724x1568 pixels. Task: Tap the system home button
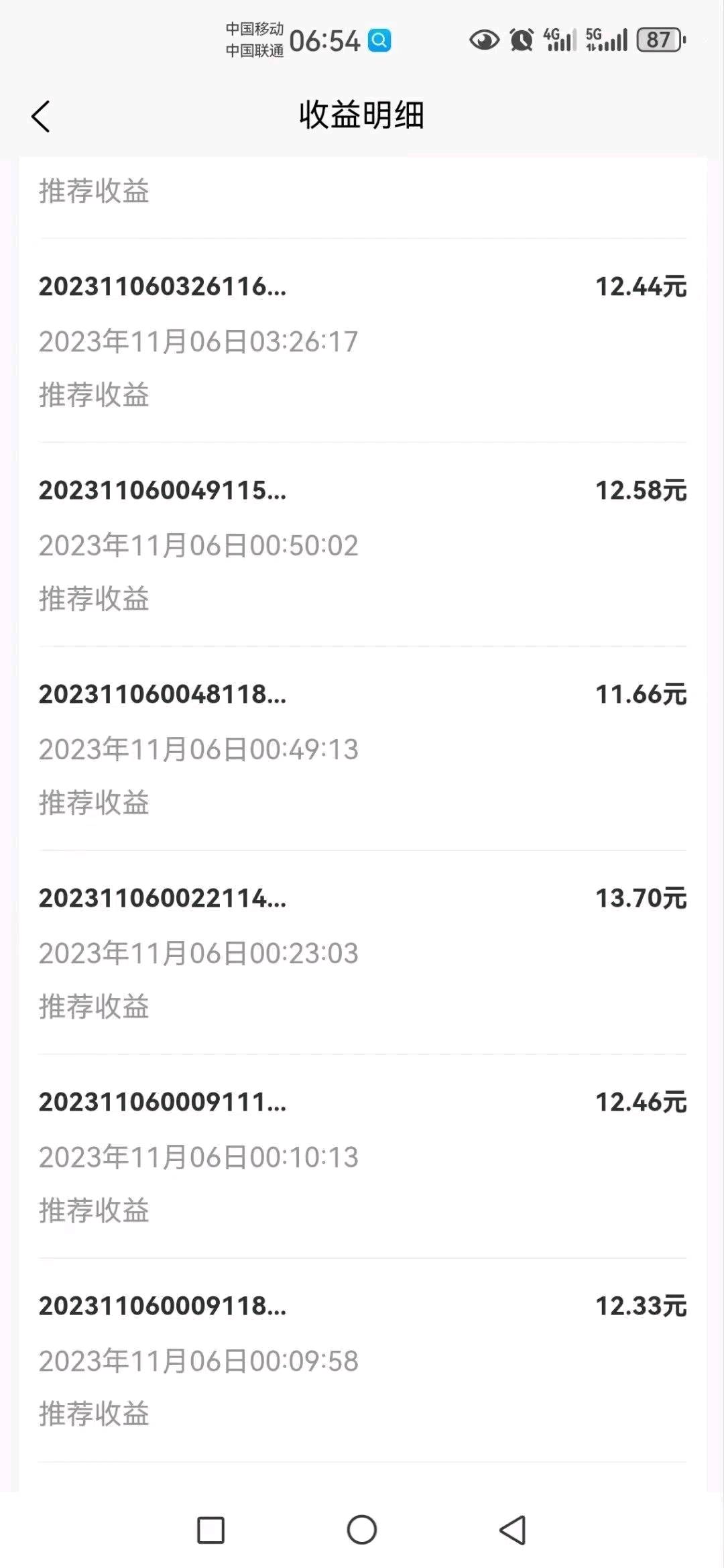[362, 1530]
